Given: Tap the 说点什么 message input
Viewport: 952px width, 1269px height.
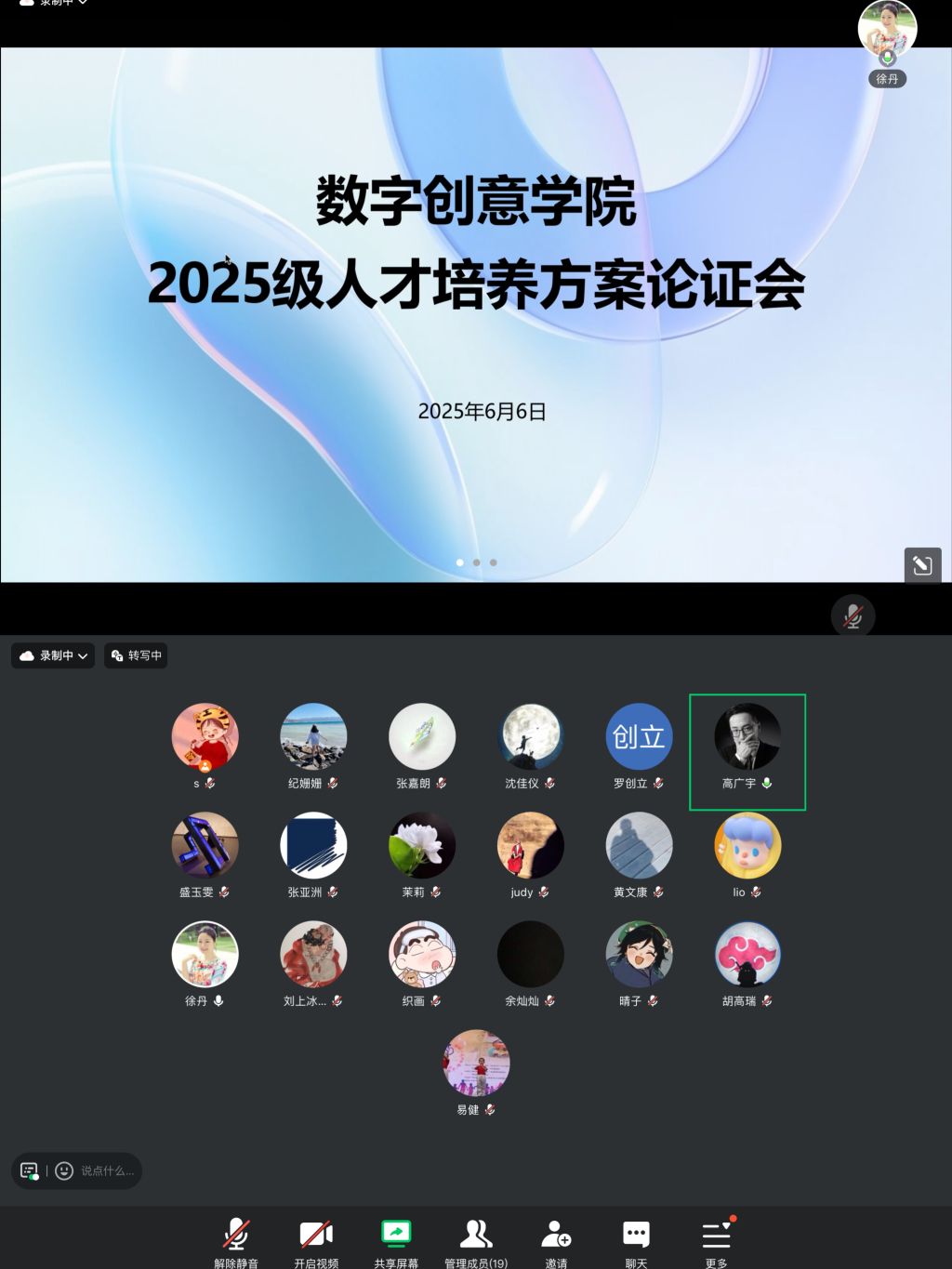Looking at the screenshot, I should [x=107, y=1171].
